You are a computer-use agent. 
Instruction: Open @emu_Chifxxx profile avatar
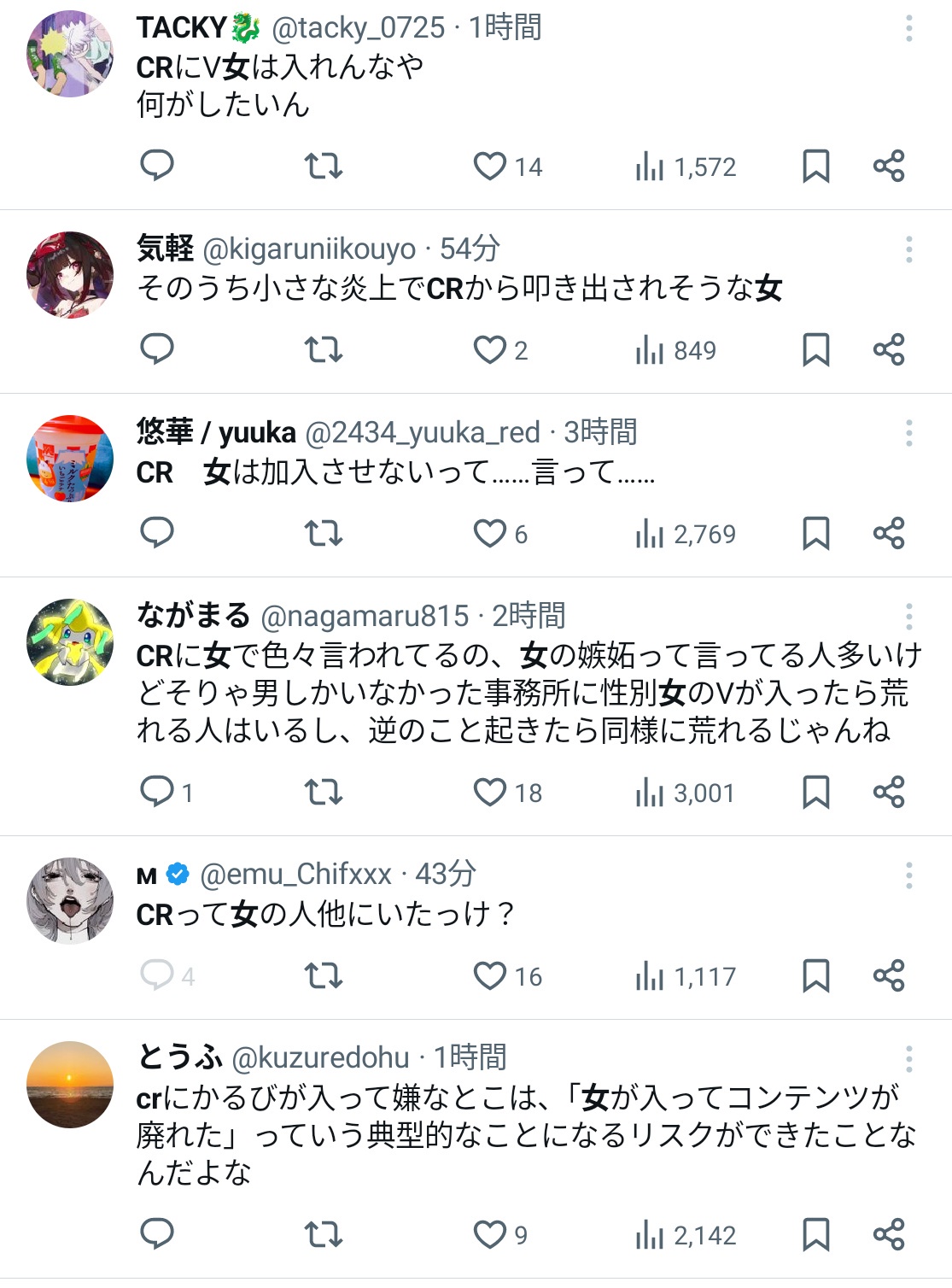tap(70, 900)
